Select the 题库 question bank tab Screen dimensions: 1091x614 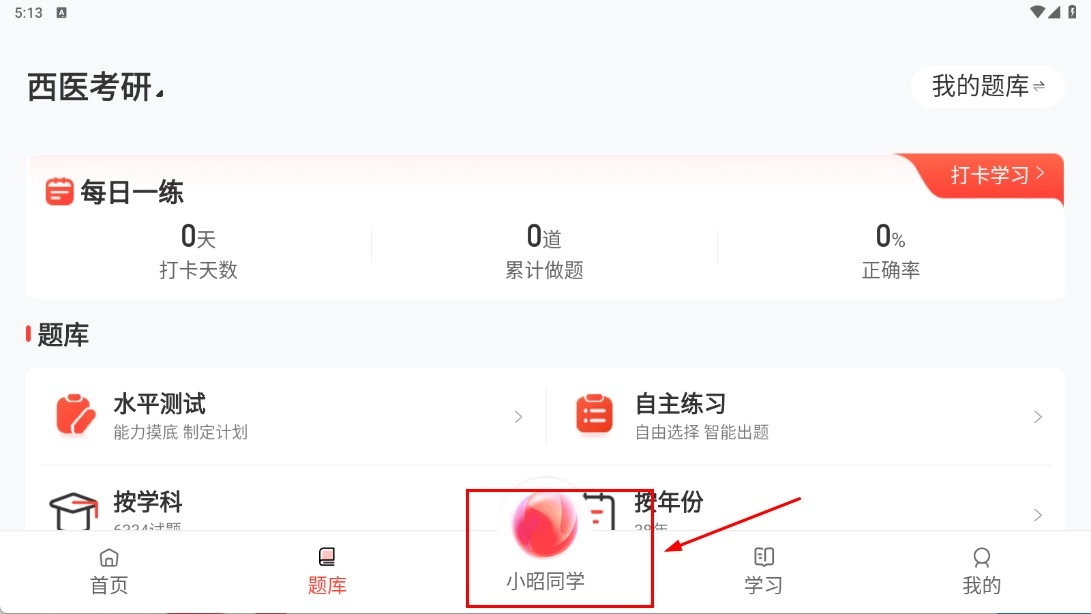pyautogui.click(x=327, y=572)
